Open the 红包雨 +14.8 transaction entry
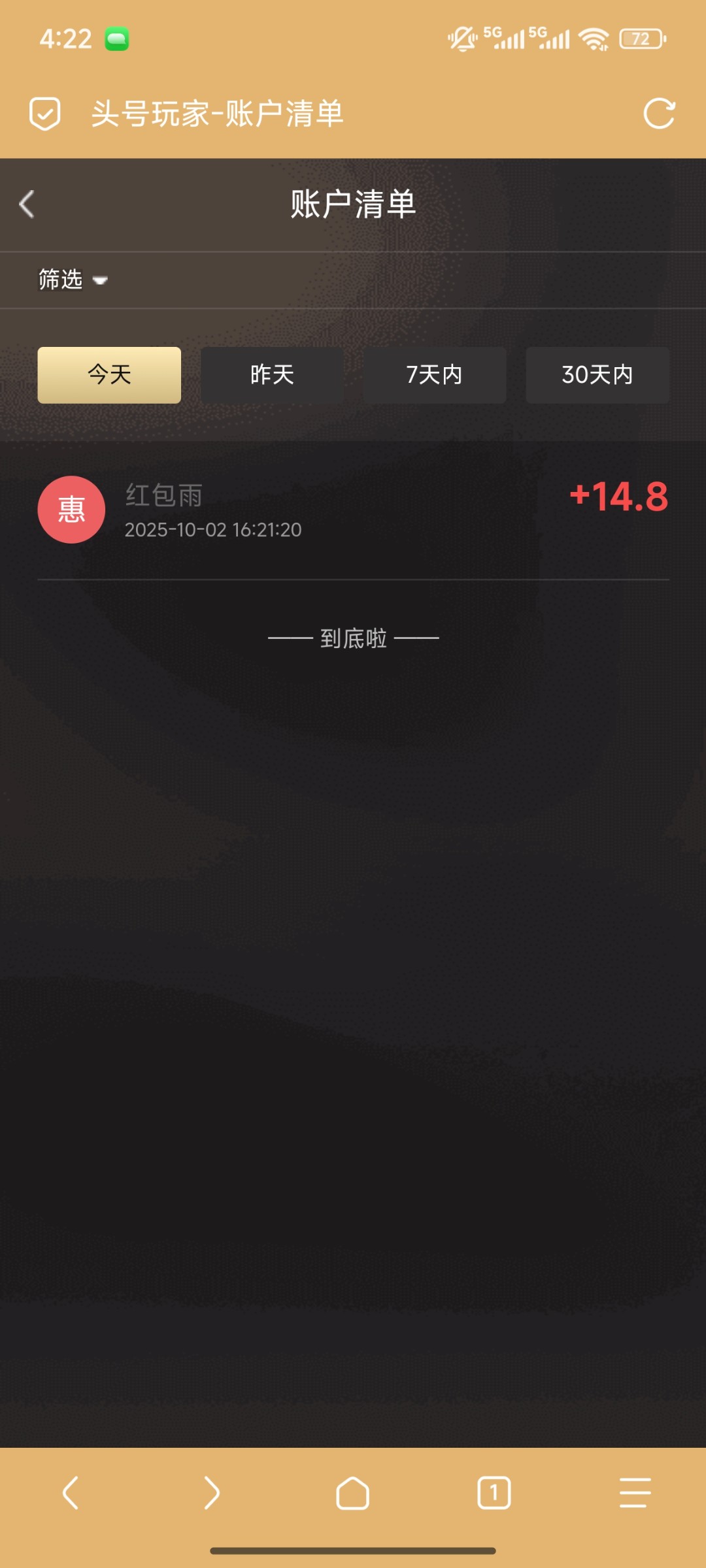 353,511
